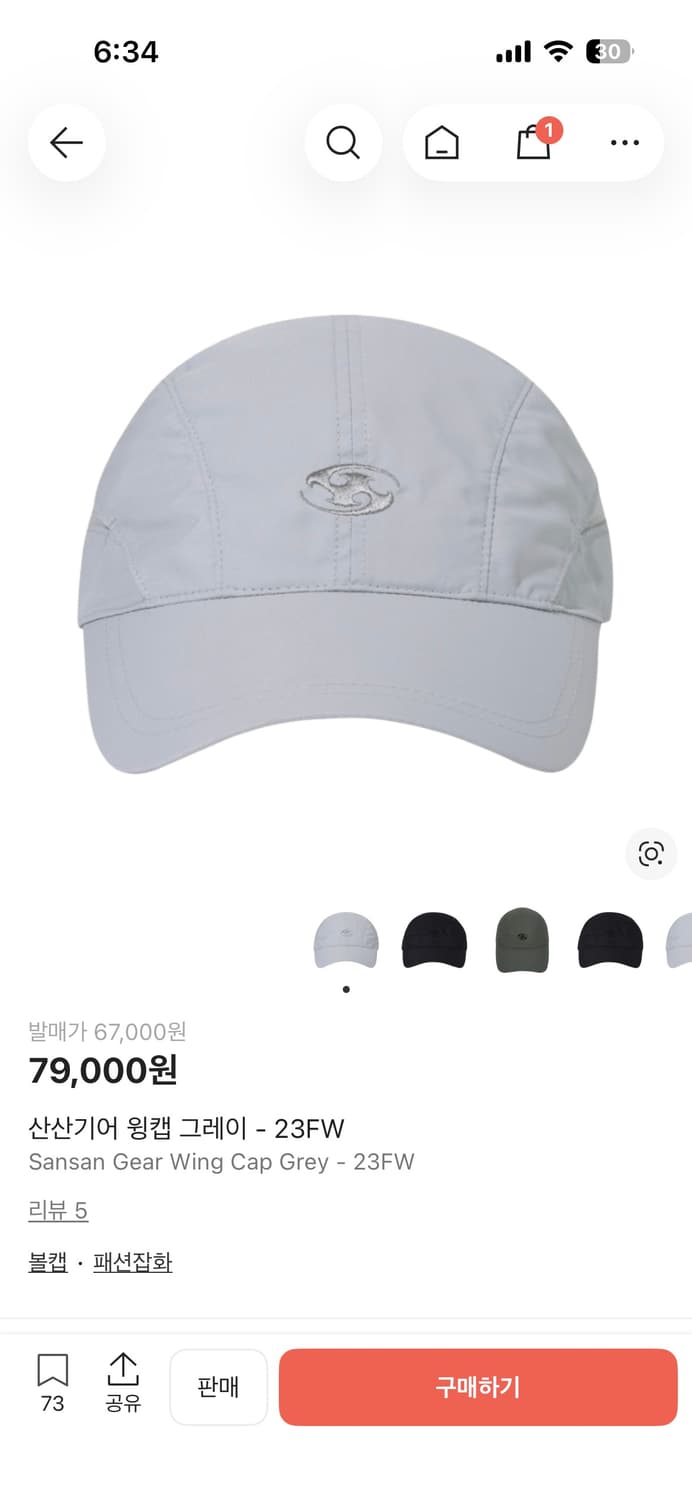Open the three-dot overflow menu
Image resolution: width=692 pixels, height=1500 pixels.
(624, 143)
